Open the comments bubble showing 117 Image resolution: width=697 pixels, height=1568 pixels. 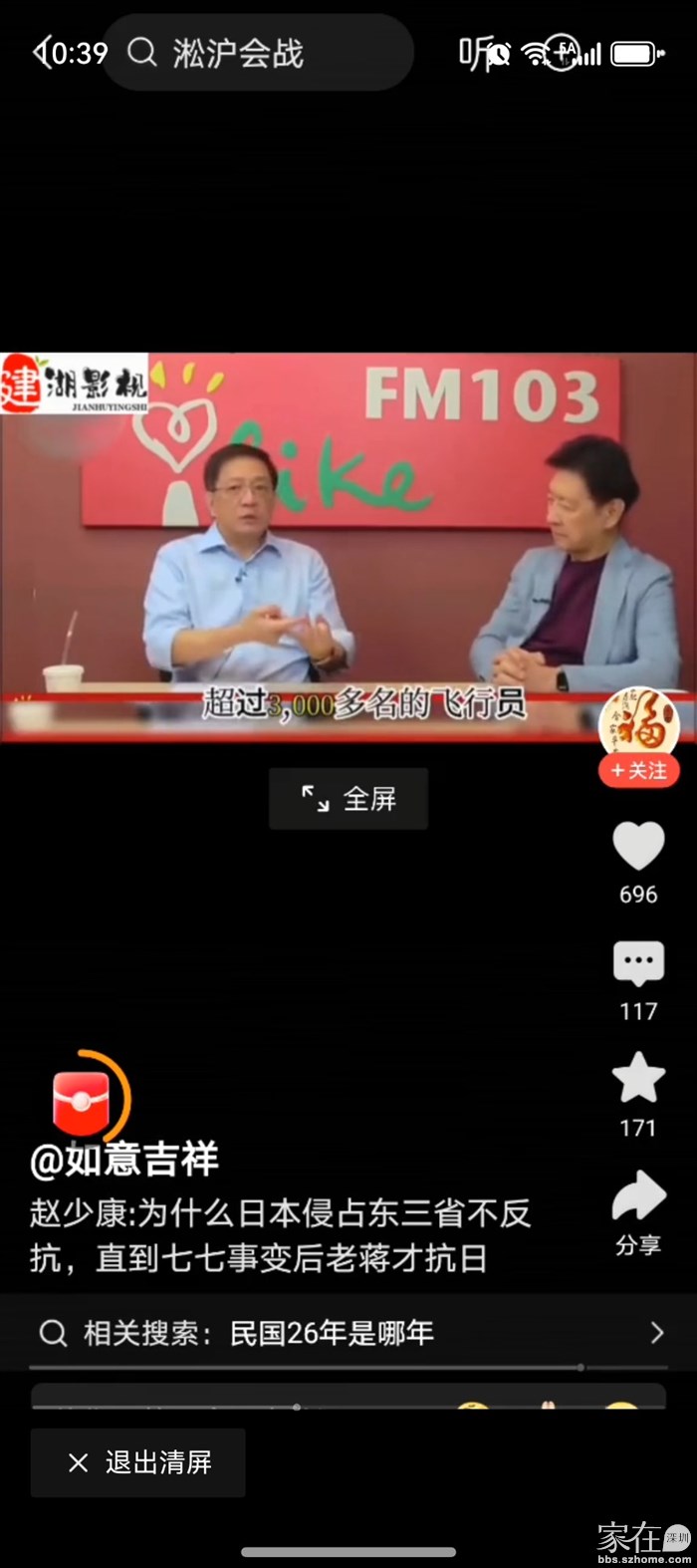pyautogui.click(x=638, y=963)
